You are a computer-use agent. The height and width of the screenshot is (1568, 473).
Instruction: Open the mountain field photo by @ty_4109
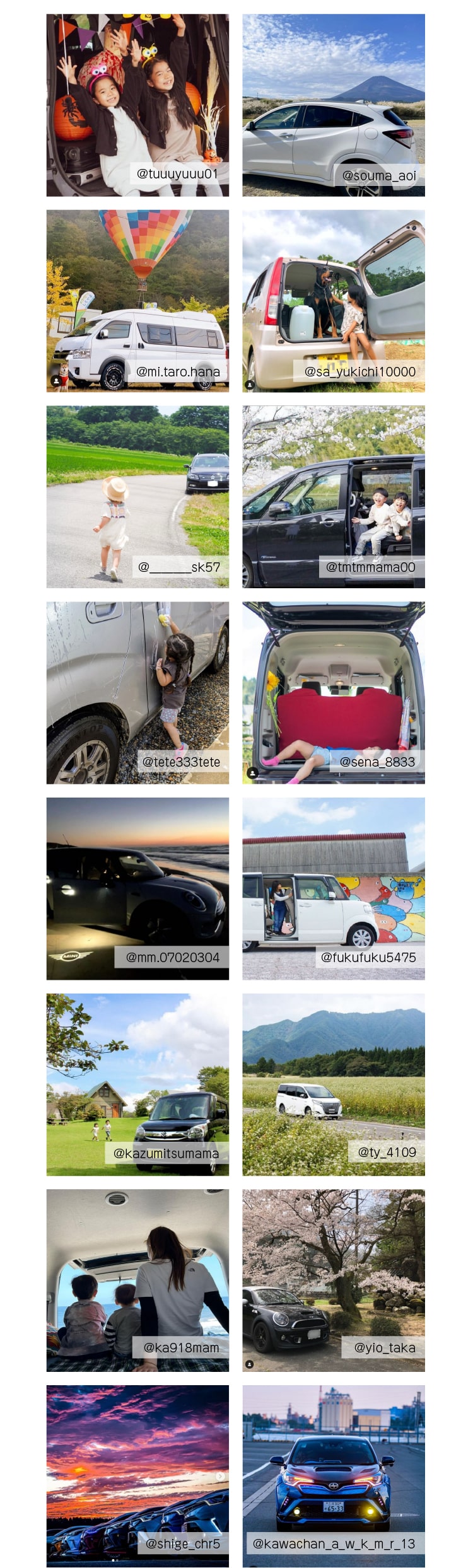(333, 1084)
